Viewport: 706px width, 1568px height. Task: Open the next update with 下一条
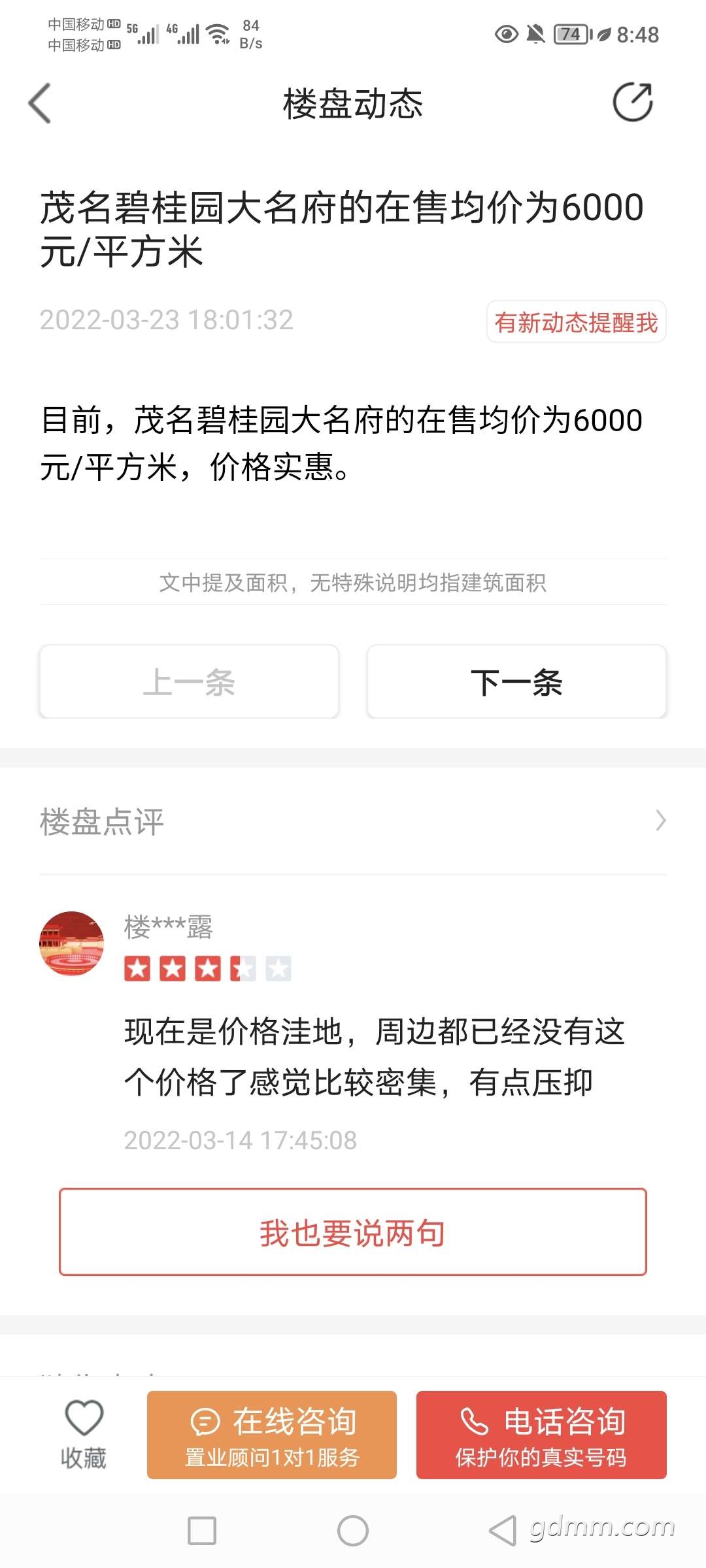[x=516, y=682]
